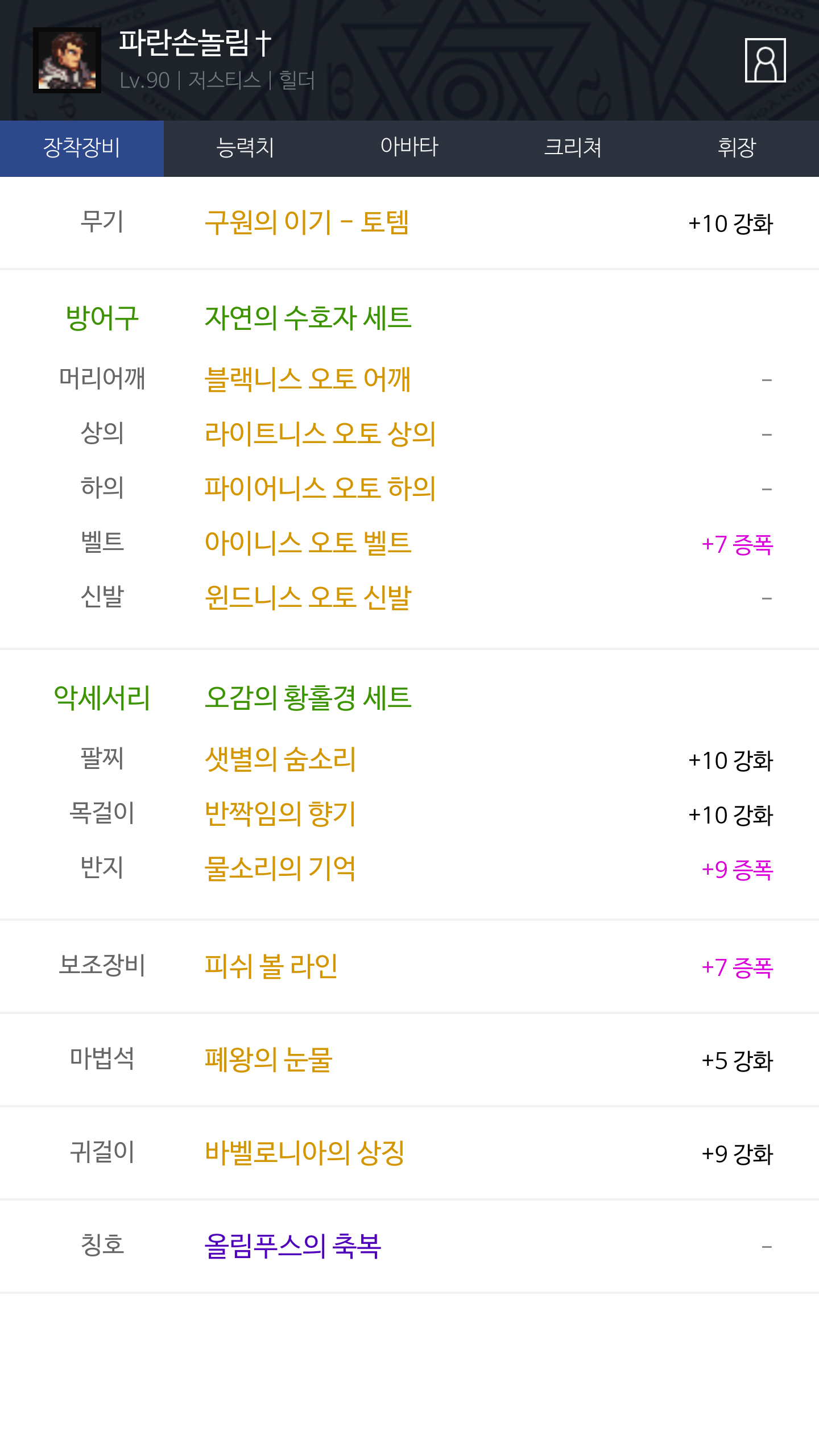Open set 오감의 황홀경 세트
This screenshot has width=819, height=1456.
[x=308, y=697]
